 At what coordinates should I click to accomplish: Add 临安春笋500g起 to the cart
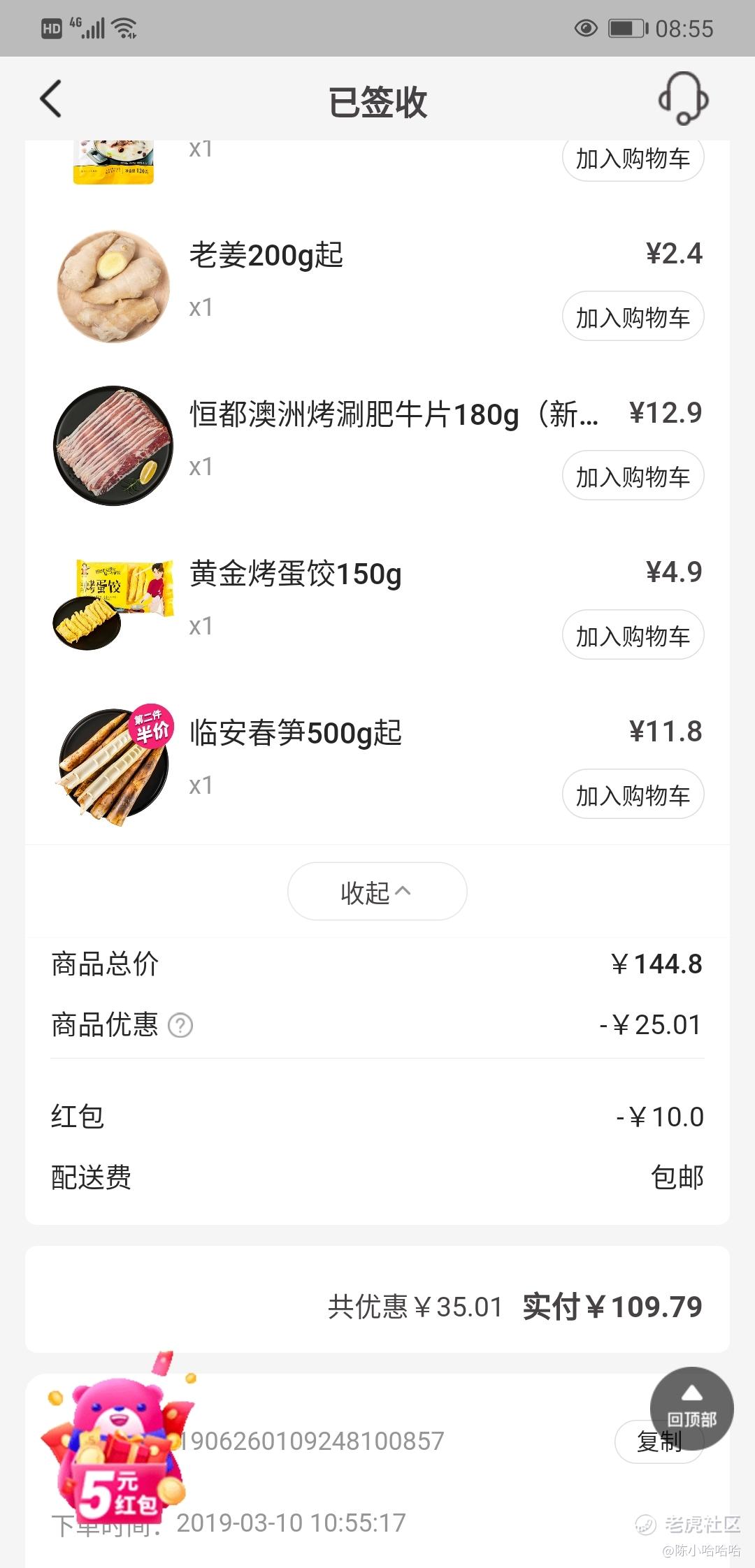633,794
